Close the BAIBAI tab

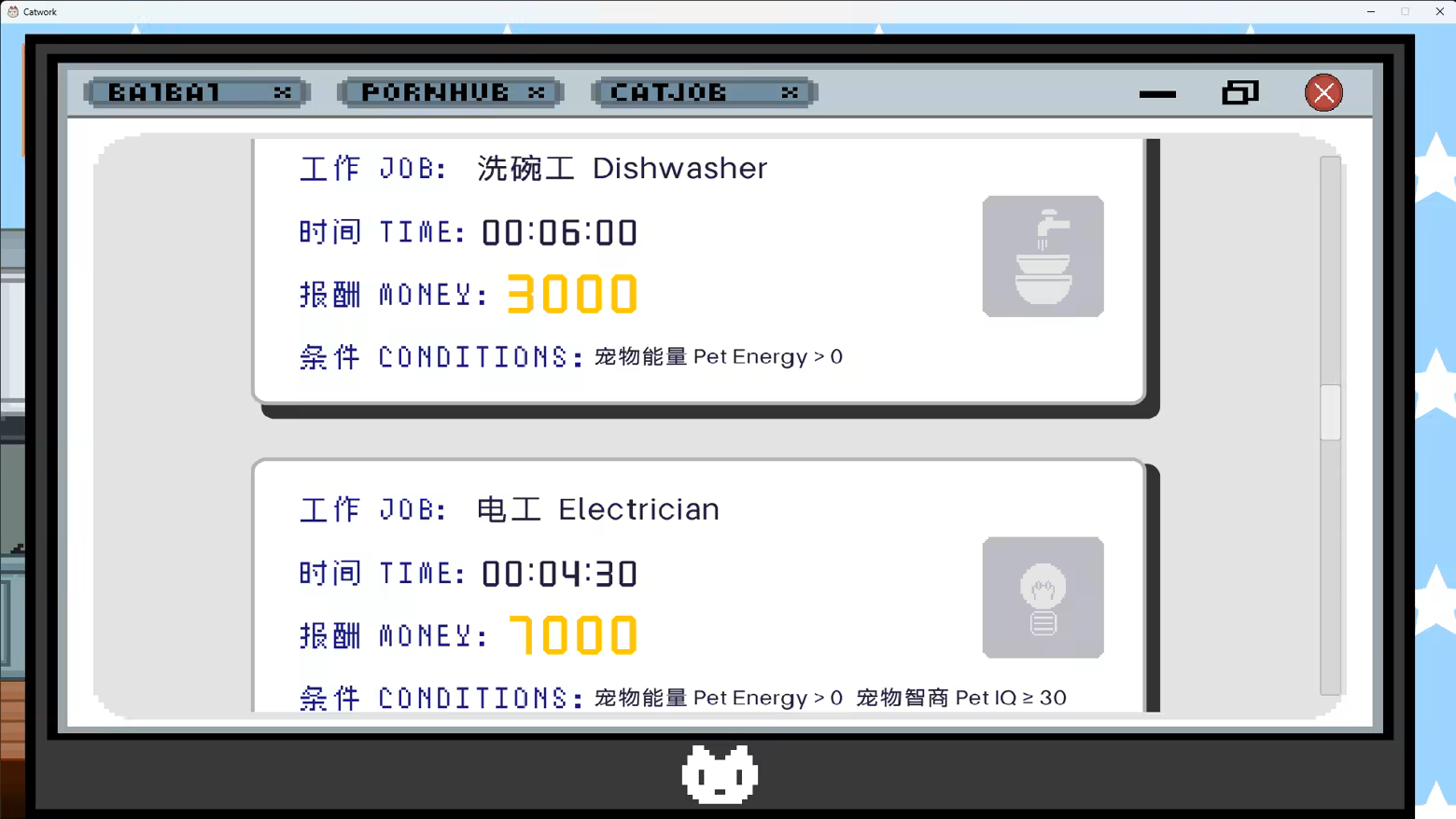[x=282, y=92]
